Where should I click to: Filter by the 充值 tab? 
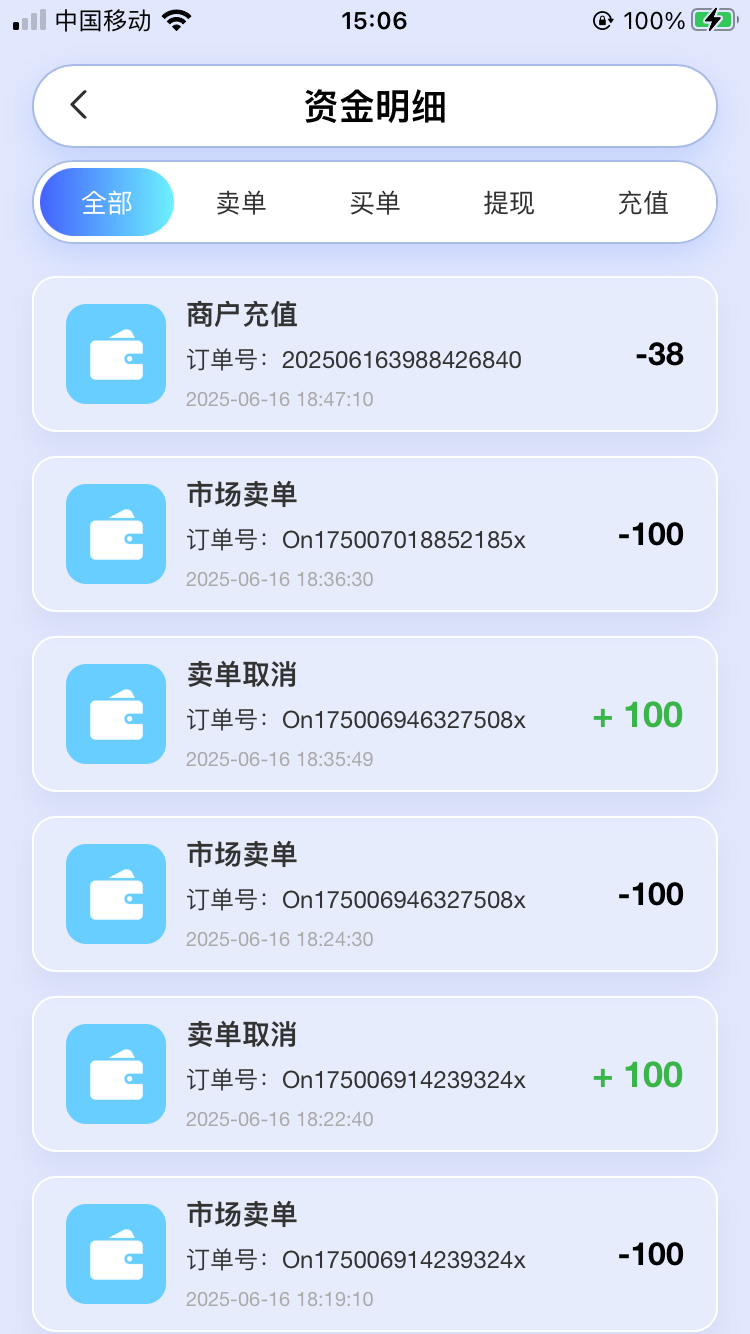[x=643, y=203]
